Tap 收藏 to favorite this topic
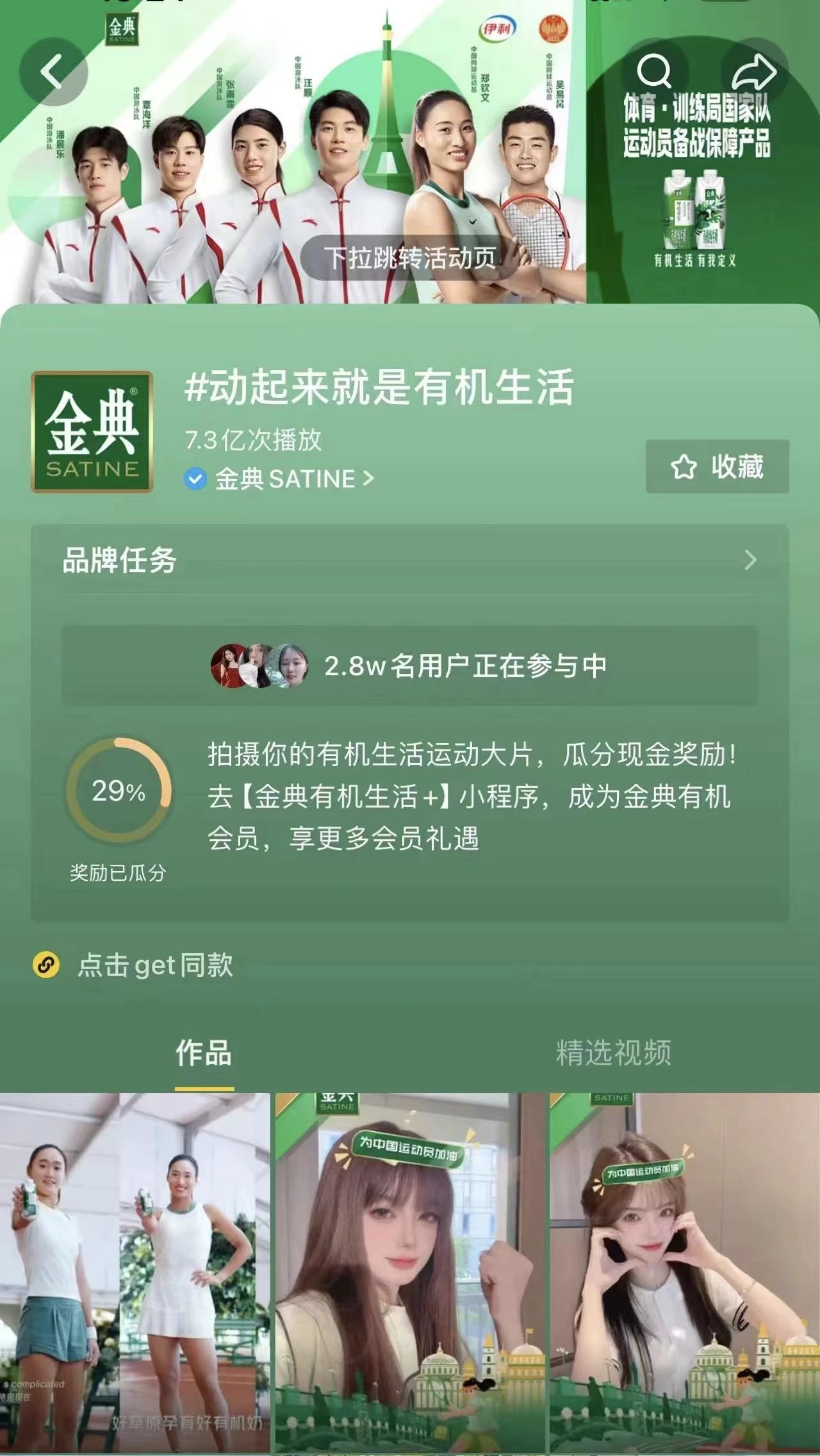 coord(717,466)
